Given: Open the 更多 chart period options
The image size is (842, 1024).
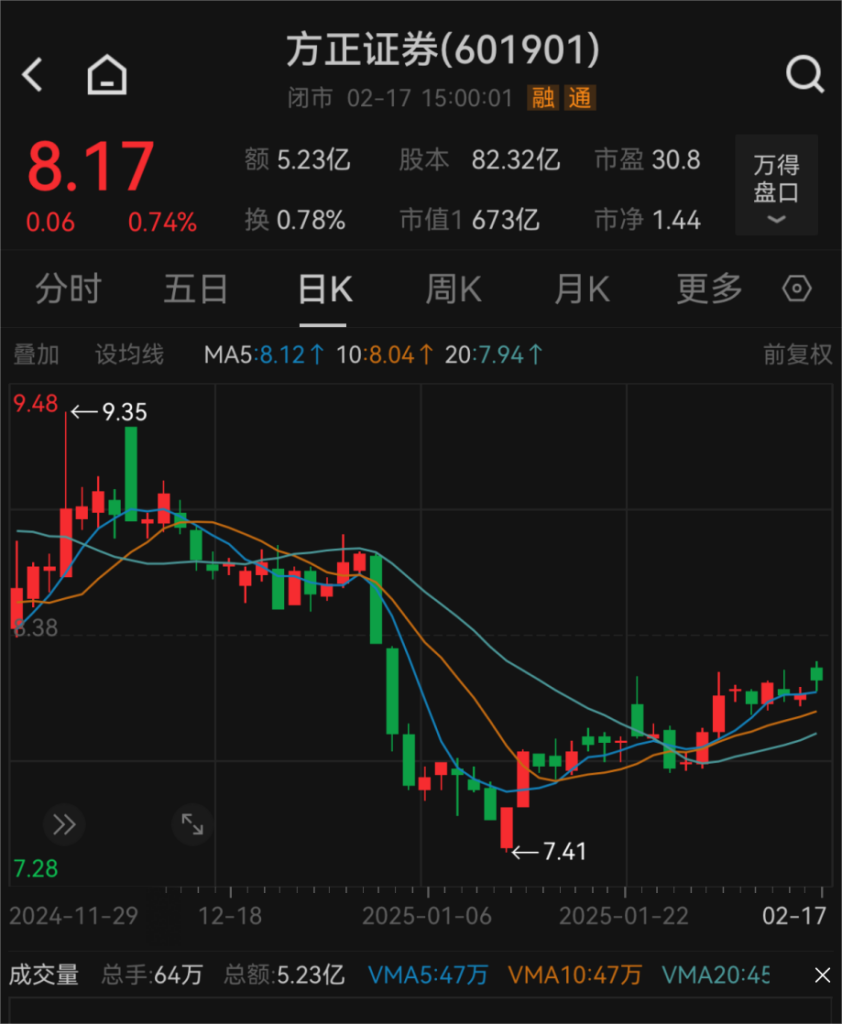Looking at the screenshot, I should (709, 290).
